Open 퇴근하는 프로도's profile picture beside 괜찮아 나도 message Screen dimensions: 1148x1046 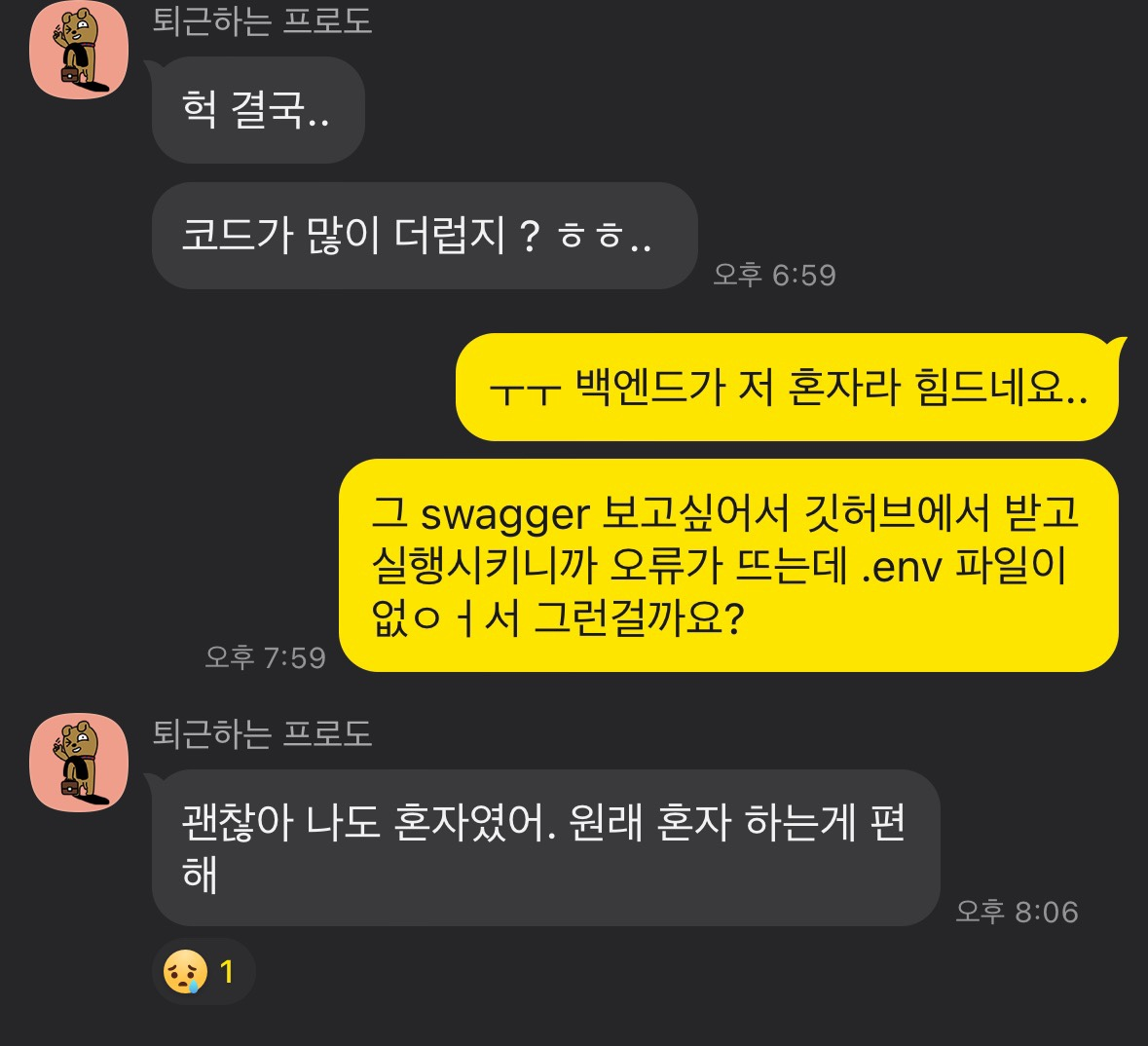79,763
